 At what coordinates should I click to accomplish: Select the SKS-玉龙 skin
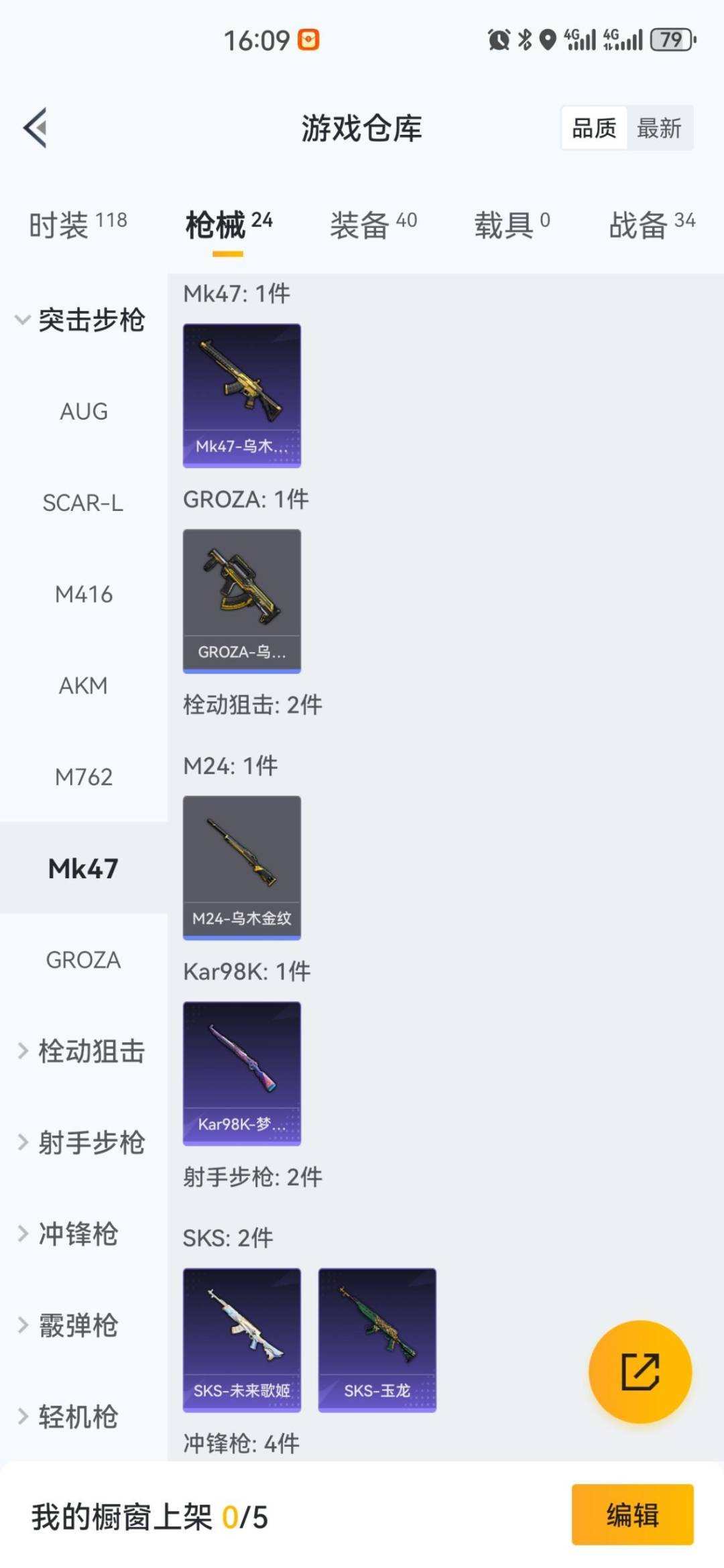(x=377, y=1339)
